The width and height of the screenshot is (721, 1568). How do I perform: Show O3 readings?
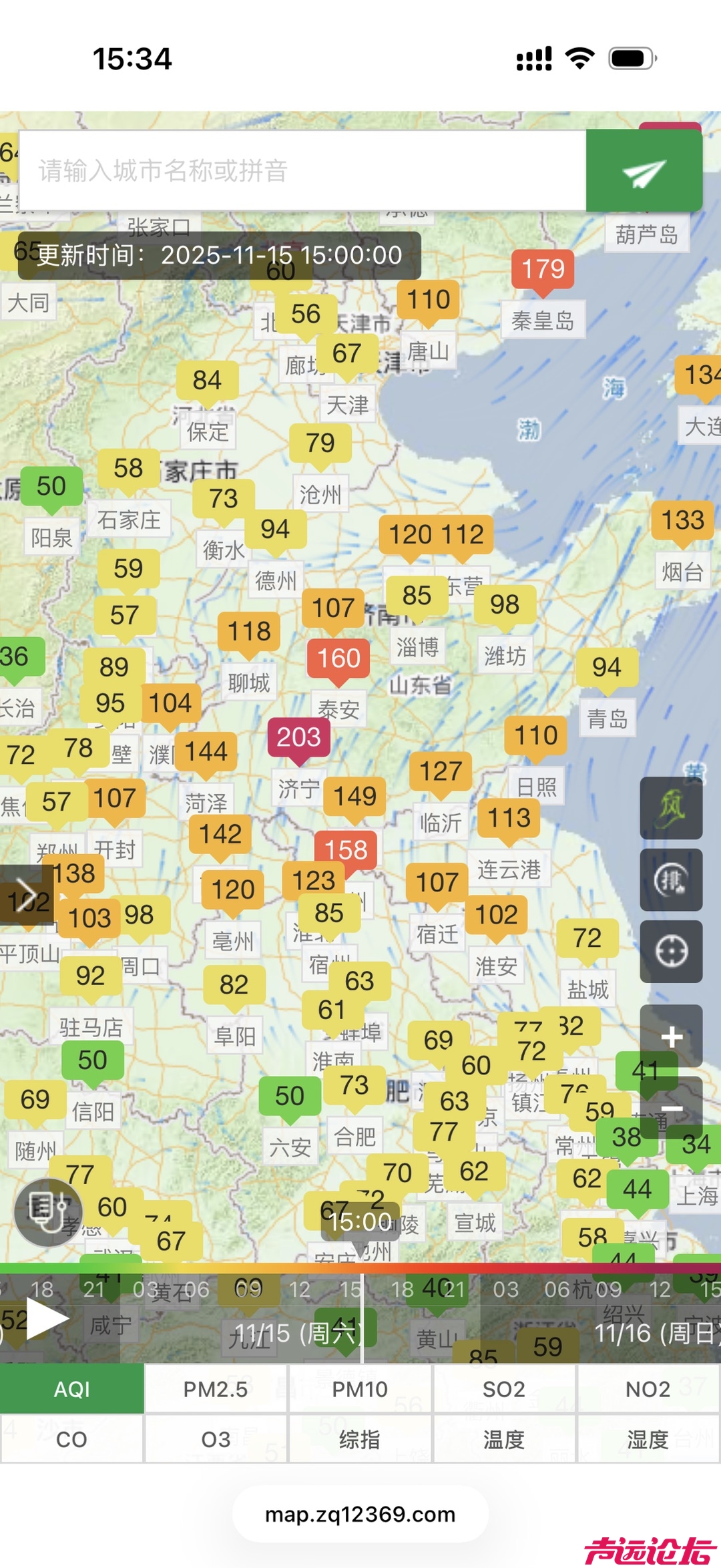216,1439
